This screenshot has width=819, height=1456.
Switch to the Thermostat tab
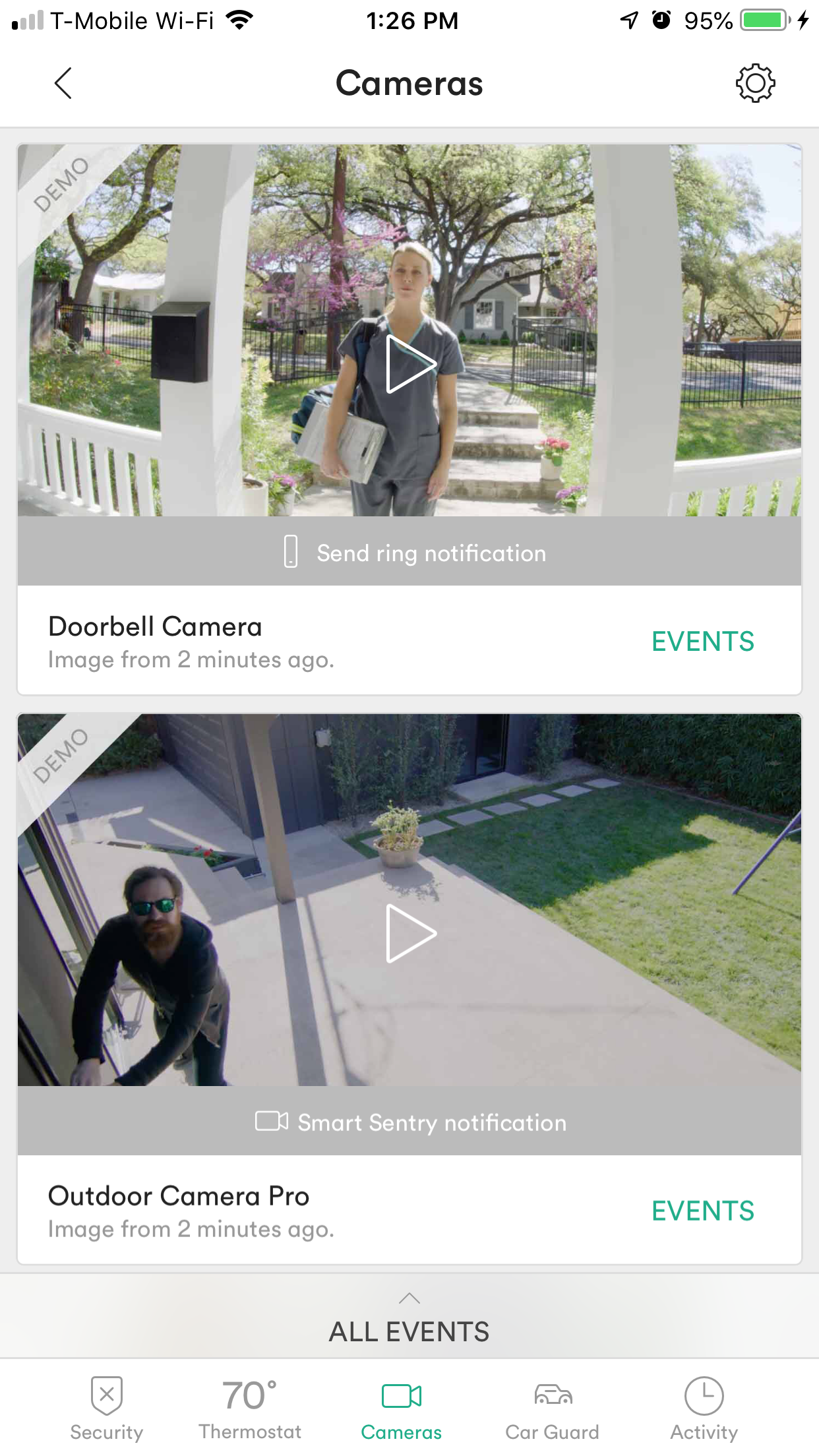coord(250,1409)
